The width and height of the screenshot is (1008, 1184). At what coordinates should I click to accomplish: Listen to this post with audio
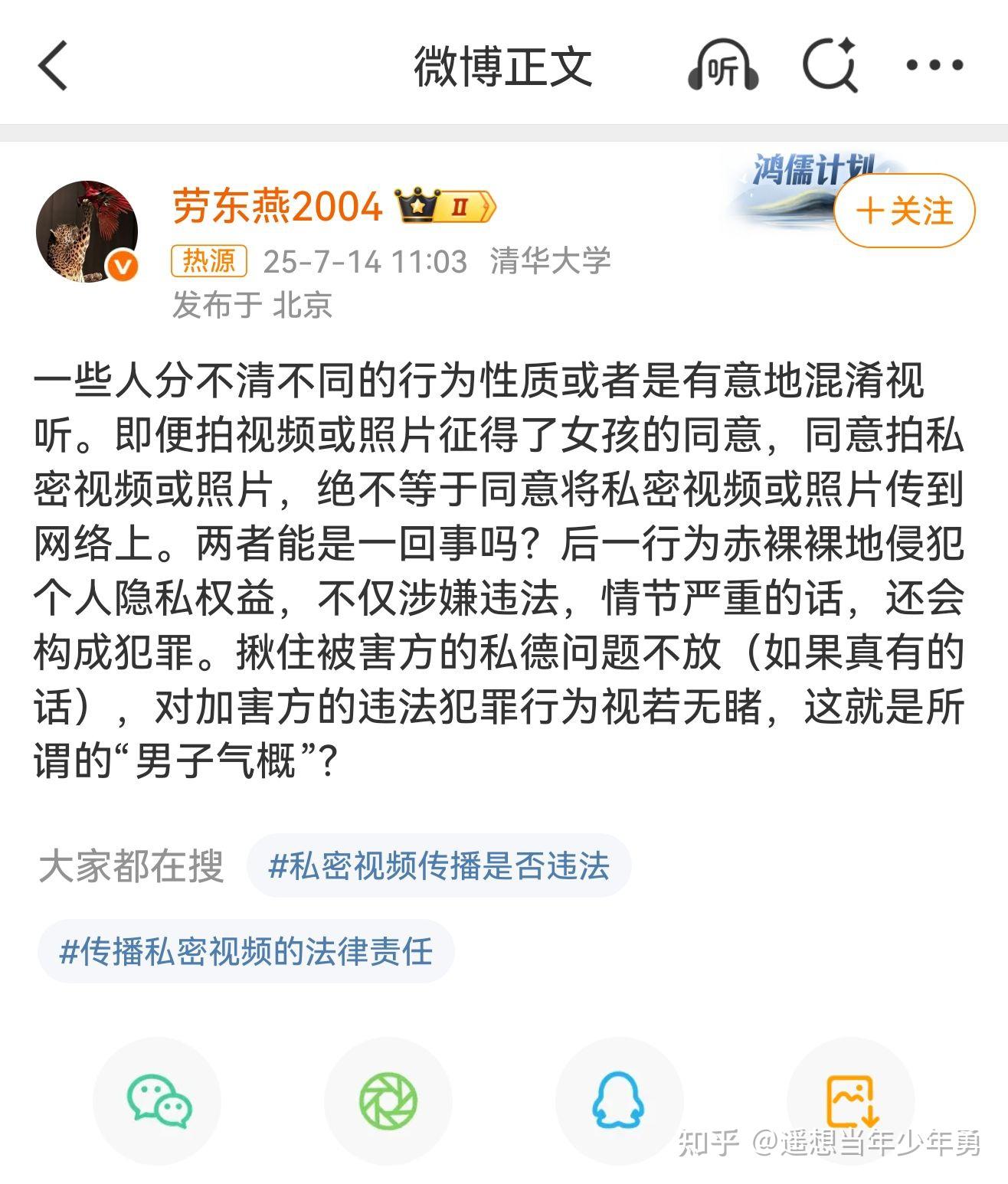[722, 67]
